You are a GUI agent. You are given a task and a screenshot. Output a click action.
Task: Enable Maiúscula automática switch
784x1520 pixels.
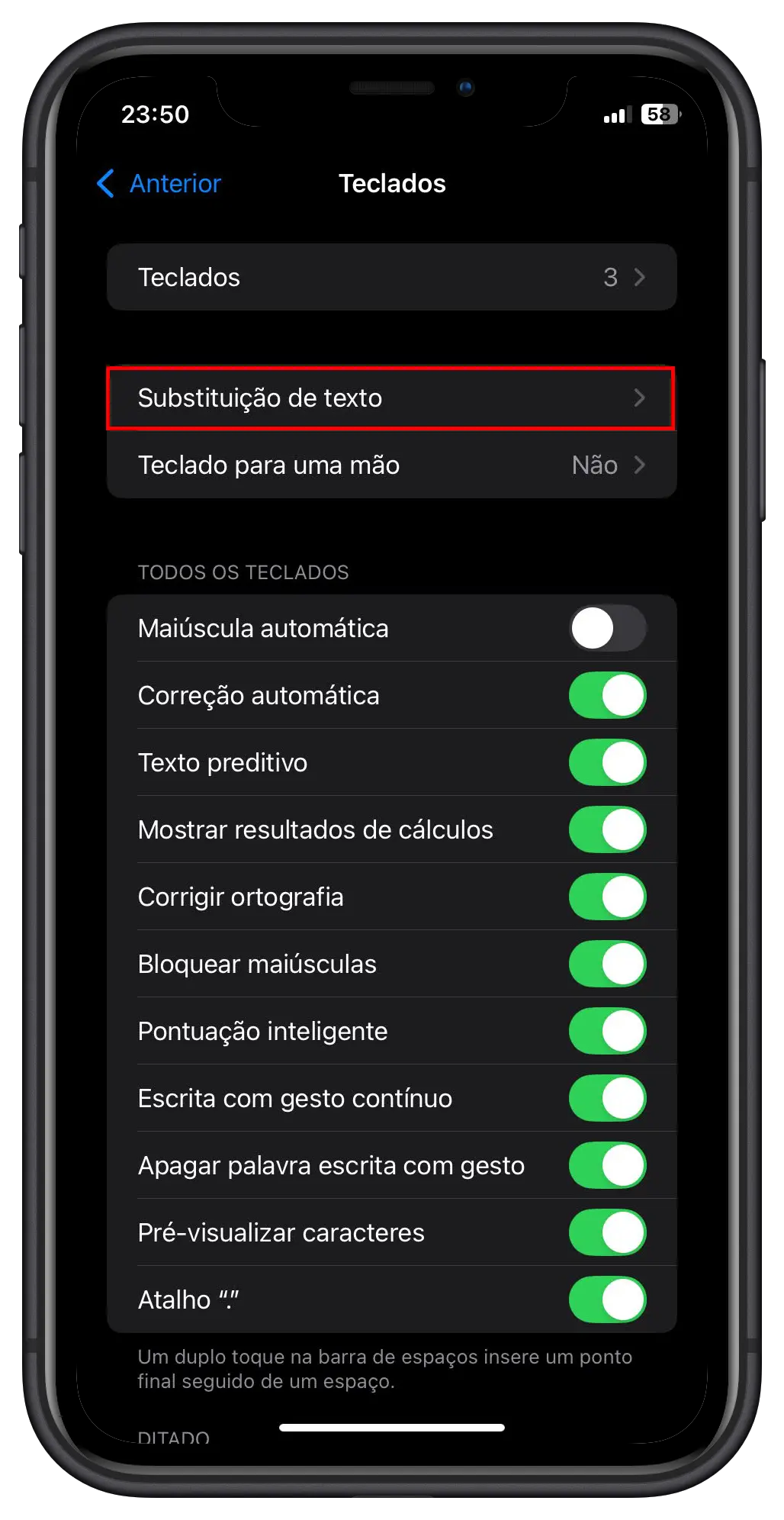pos(607,628)
